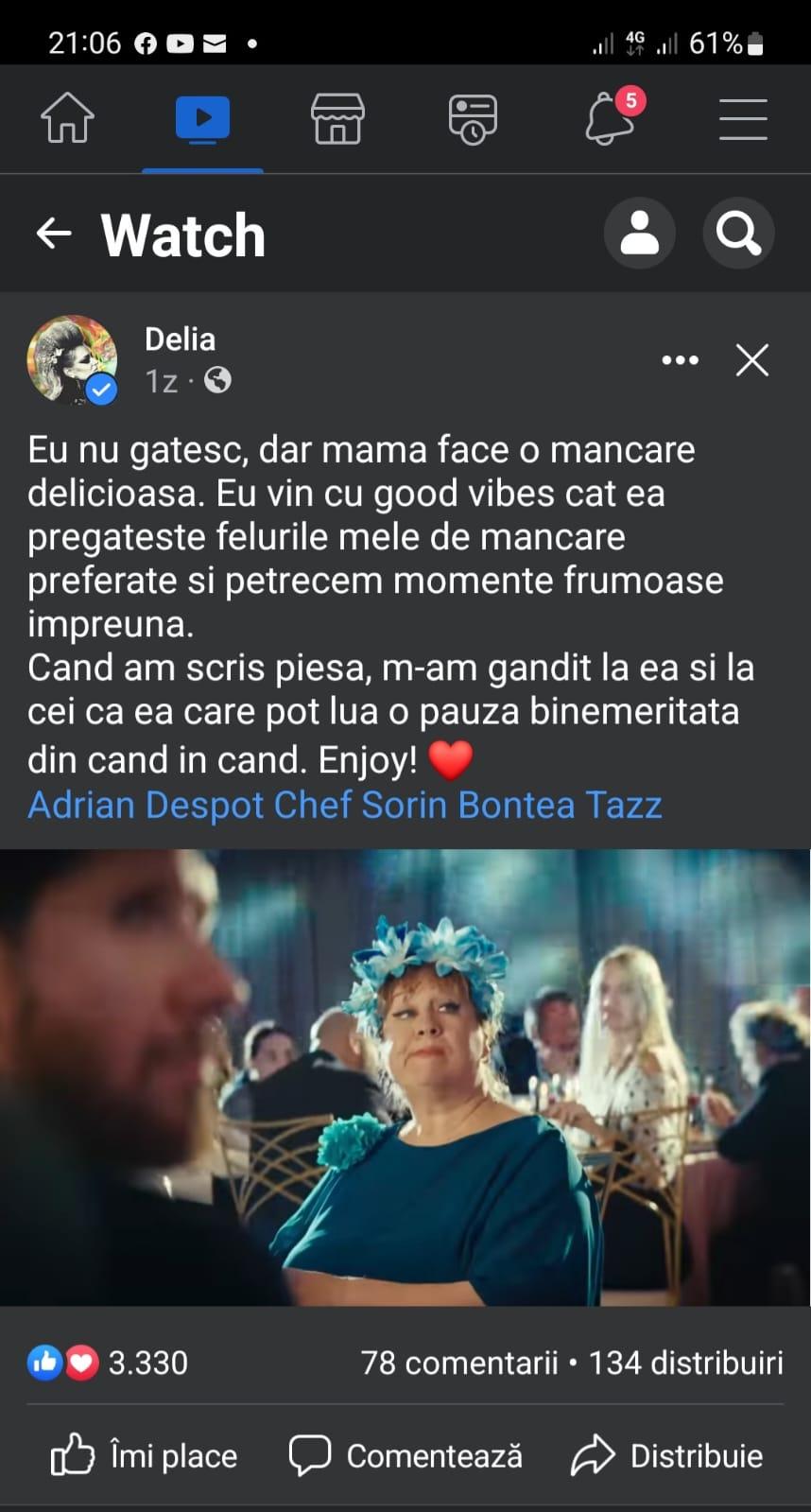Screen dimensions: 811x1512
Task: Open Adrian Despot tagged profile
Action: click(x=146, y=805)
